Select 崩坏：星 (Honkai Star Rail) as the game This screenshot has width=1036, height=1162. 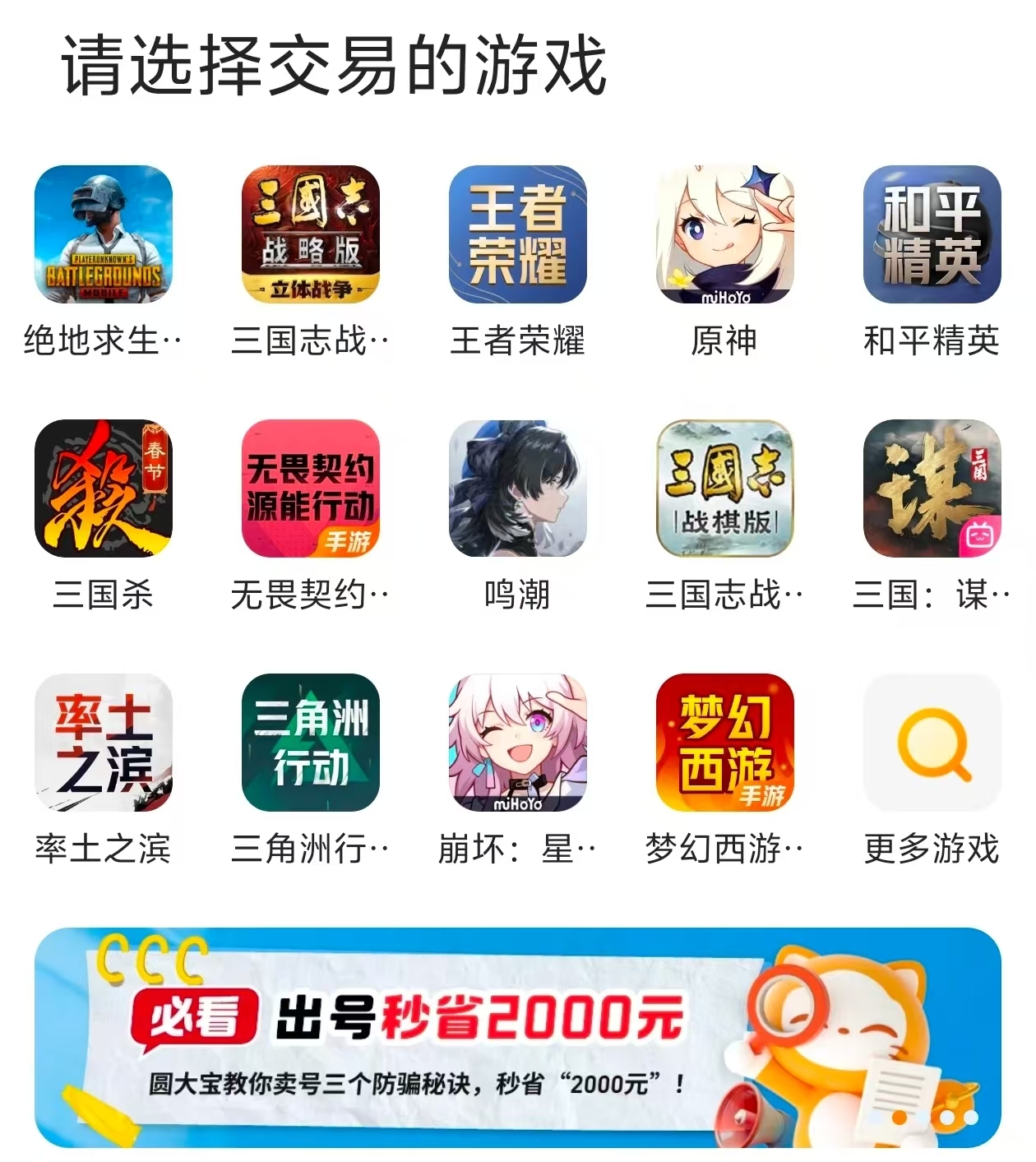click(x=518, y=743)
